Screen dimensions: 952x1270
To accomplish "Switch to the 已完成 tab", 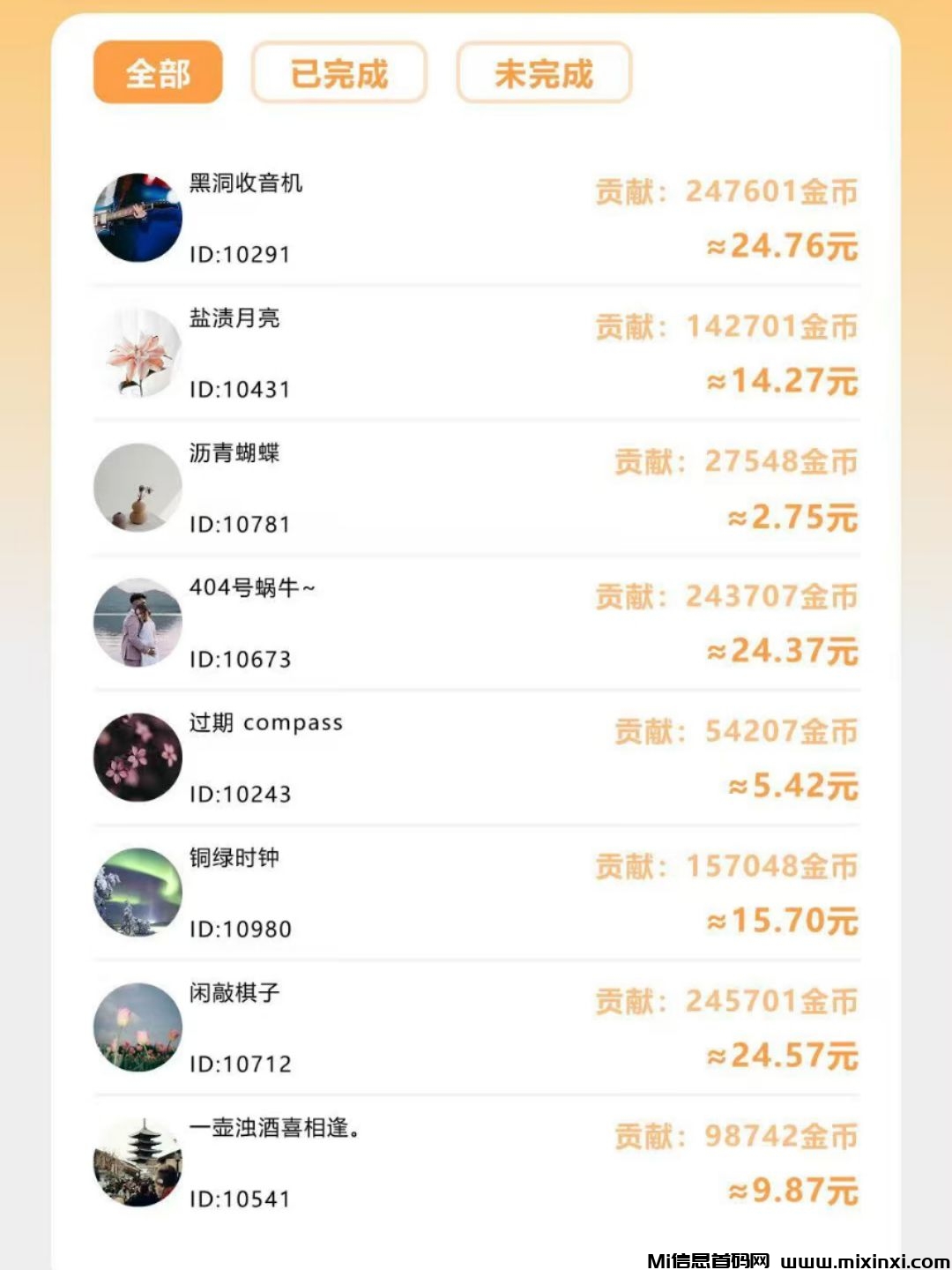I will point(339,73).
